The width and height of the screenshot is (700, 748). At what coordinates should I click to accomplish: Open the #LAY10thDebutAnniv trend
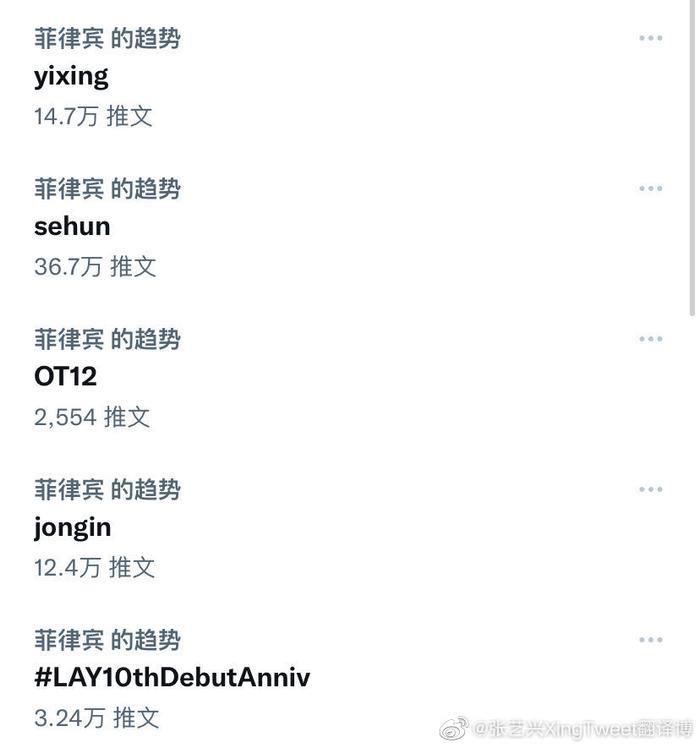pos(172,677)
